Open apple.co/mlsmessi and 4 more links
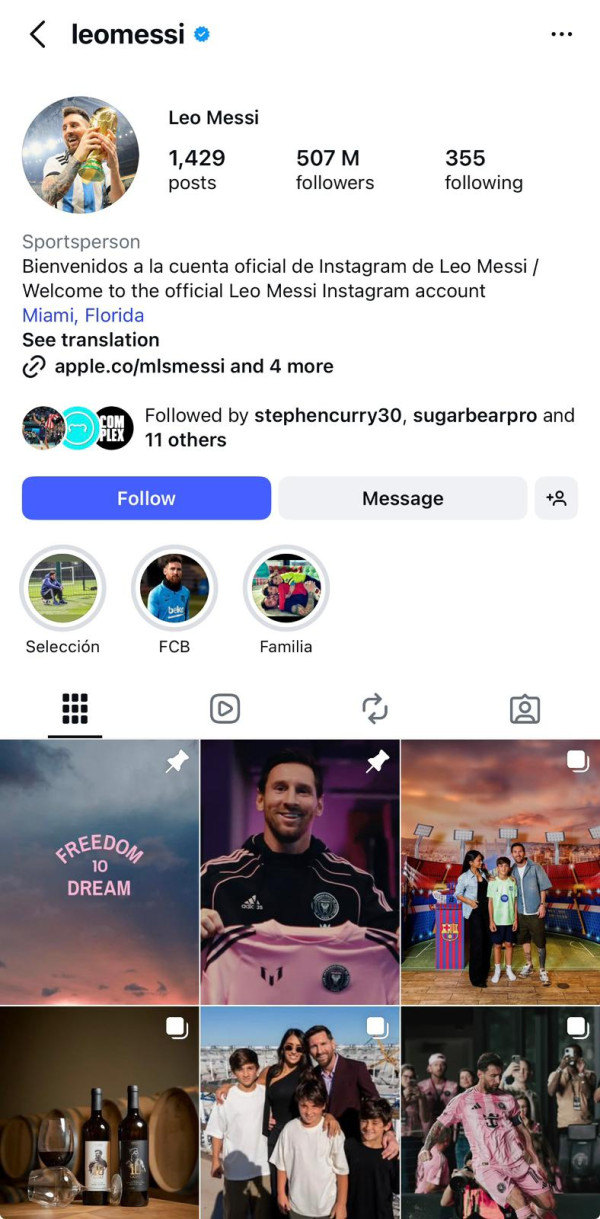Screen dimensions: 600x1219 (x=193, y=366)
